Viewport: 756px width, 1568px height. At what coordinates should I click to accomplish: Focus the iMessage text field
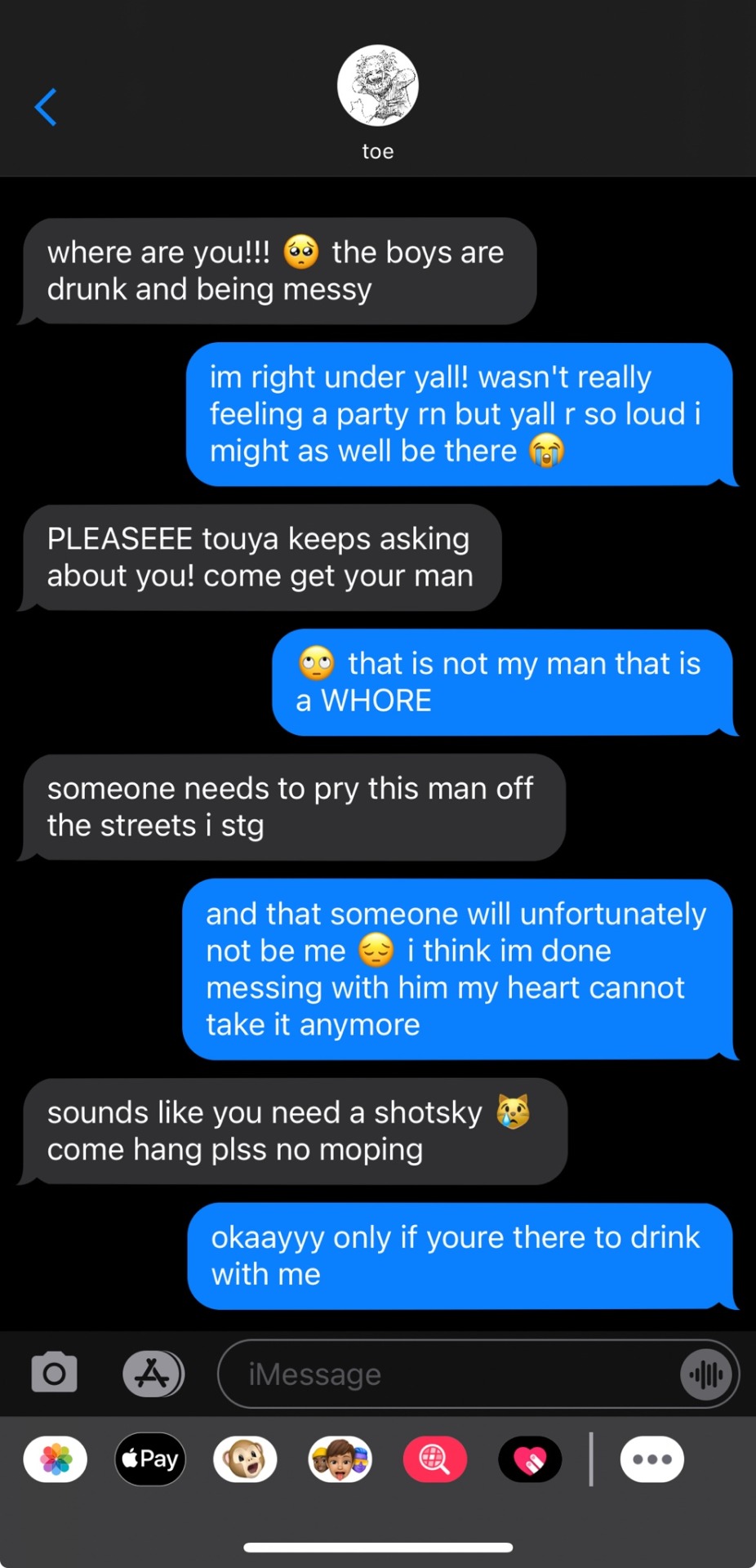pos(449,1374)
